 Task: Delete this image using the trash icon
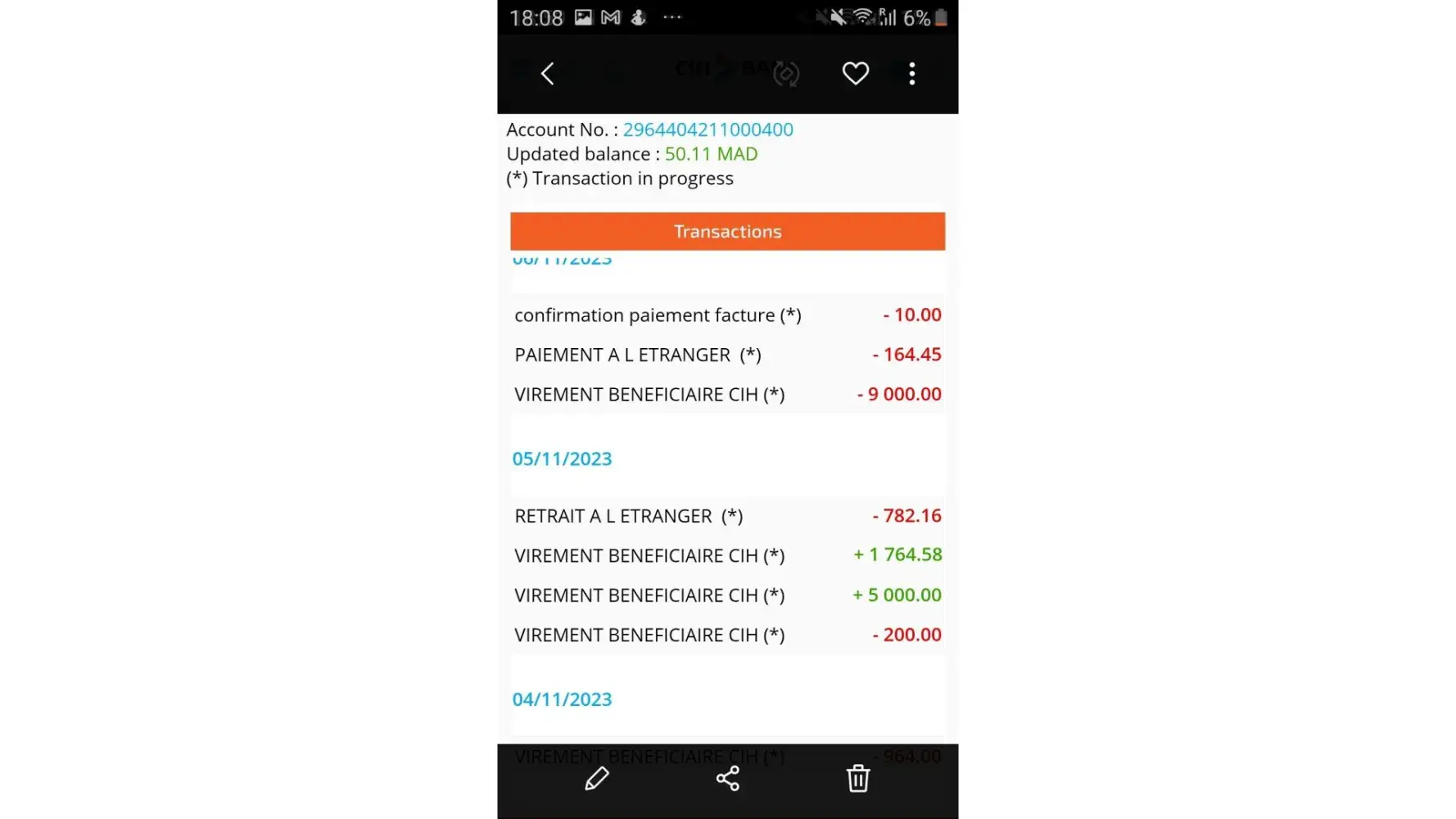pyautogui.click(x=857, y=778)
